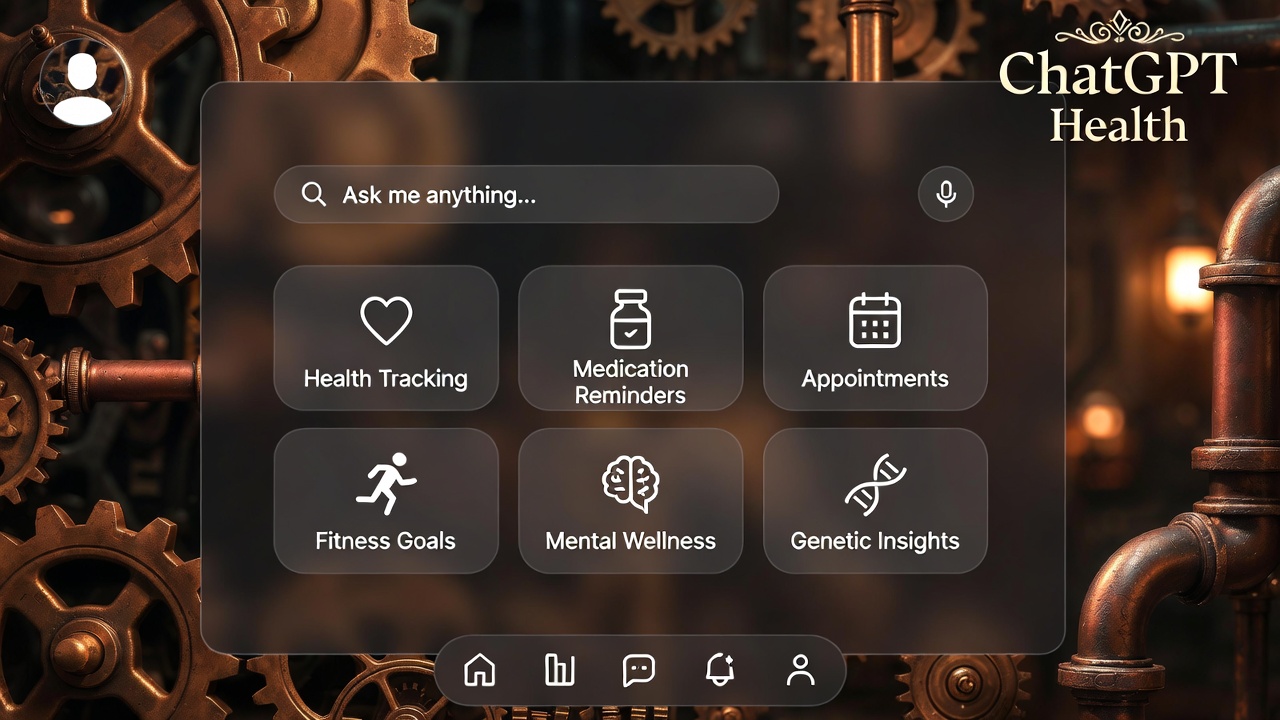Image resolution: width=1280 pixels, height=720 pixels.
Task: Switch to the bar chart stats tab
Action: coord(559,670)
